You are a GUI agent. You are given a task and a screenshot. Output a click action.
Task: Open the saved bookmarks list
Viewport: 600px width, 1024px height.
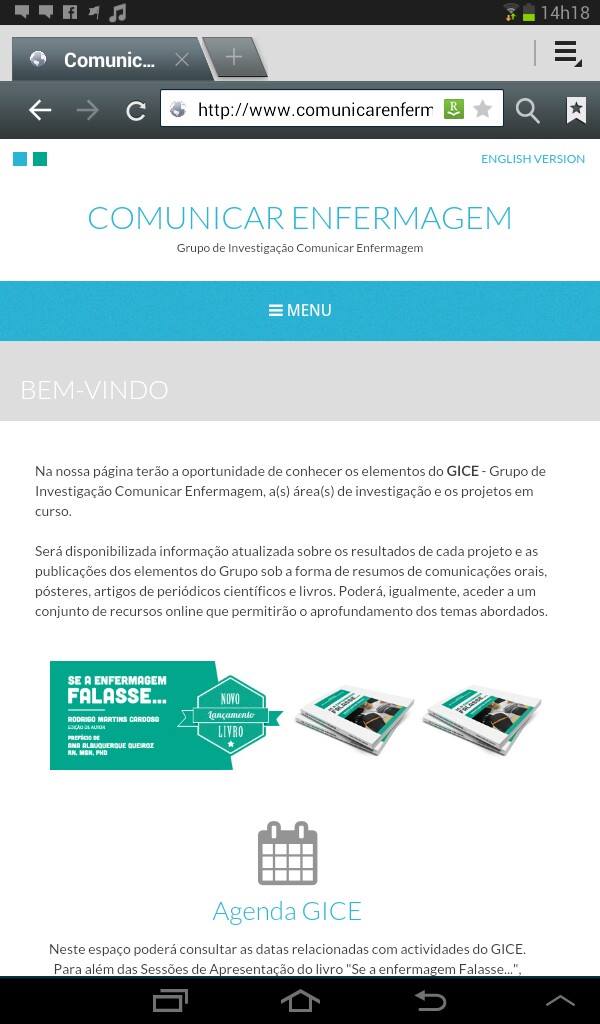pos(576,110)
